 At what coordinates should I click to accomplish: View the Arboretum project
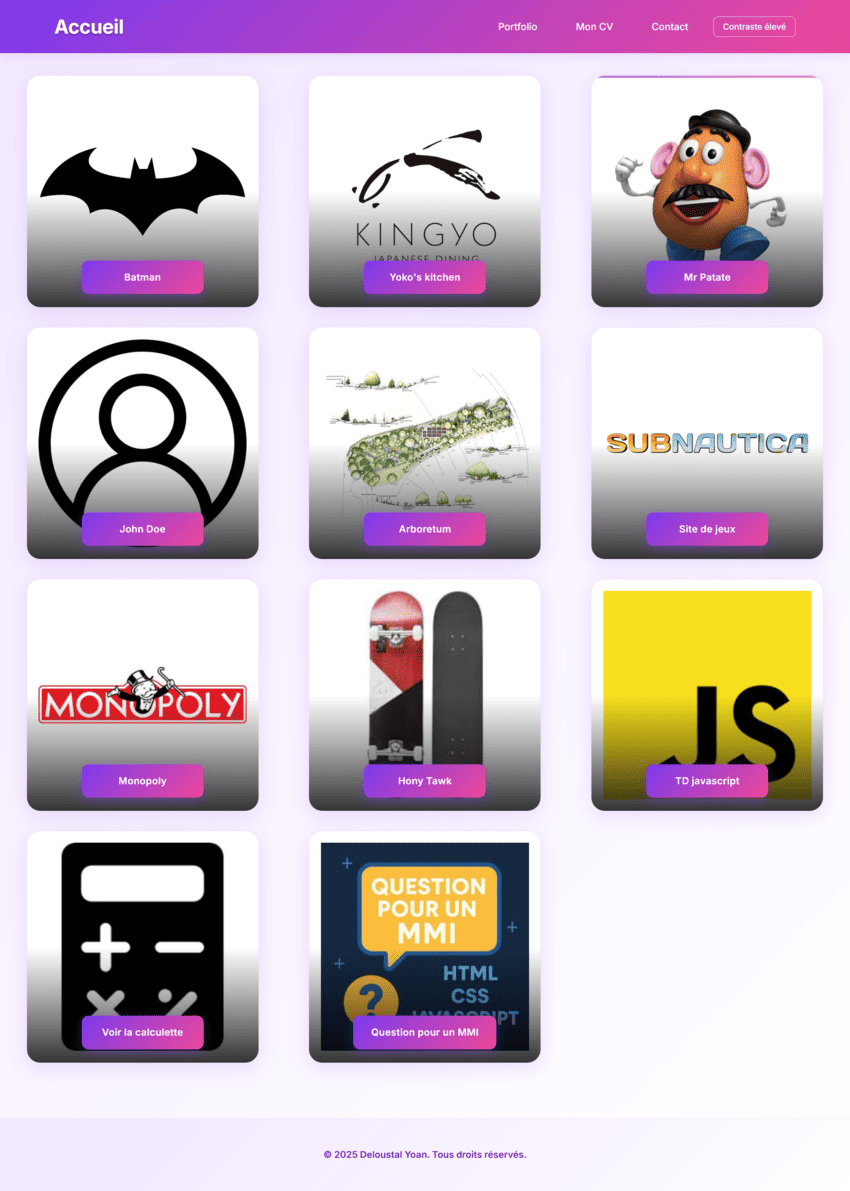point(424,529)
